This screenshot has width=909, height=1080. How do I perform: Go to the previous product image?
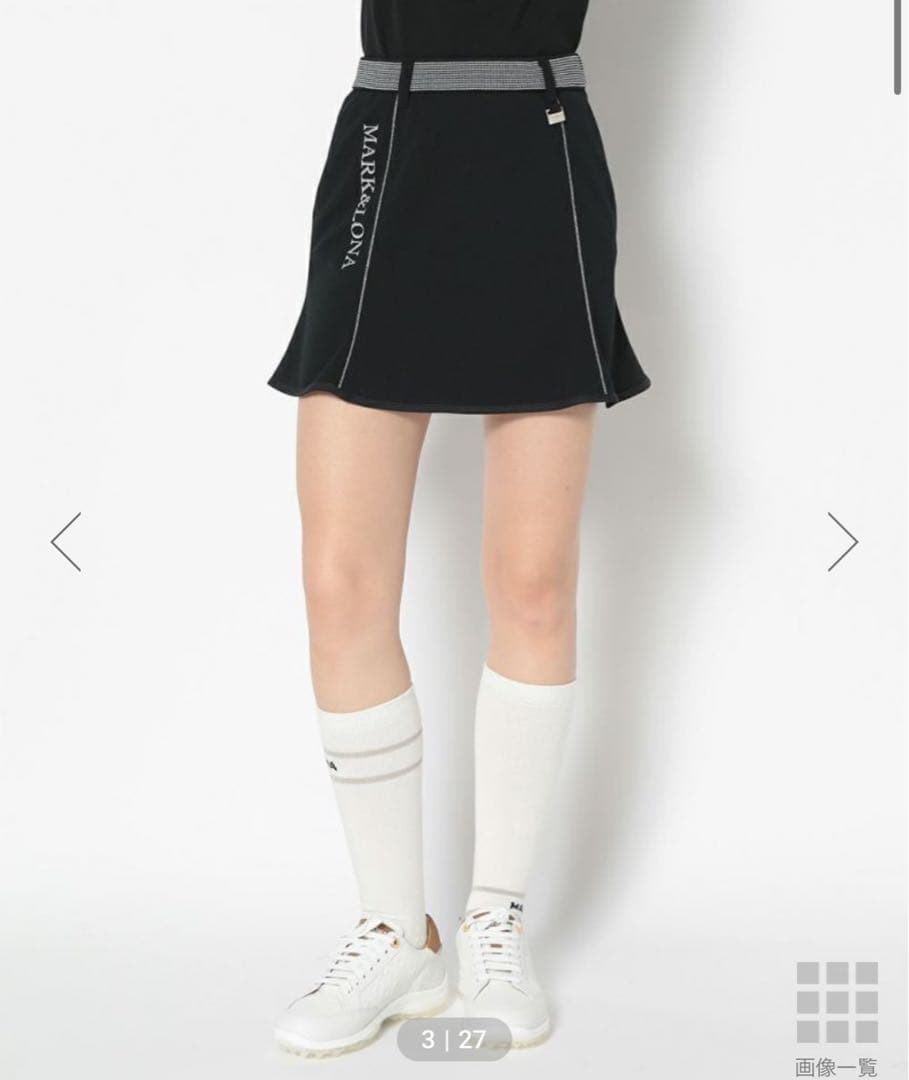click(x=66, y=541)
